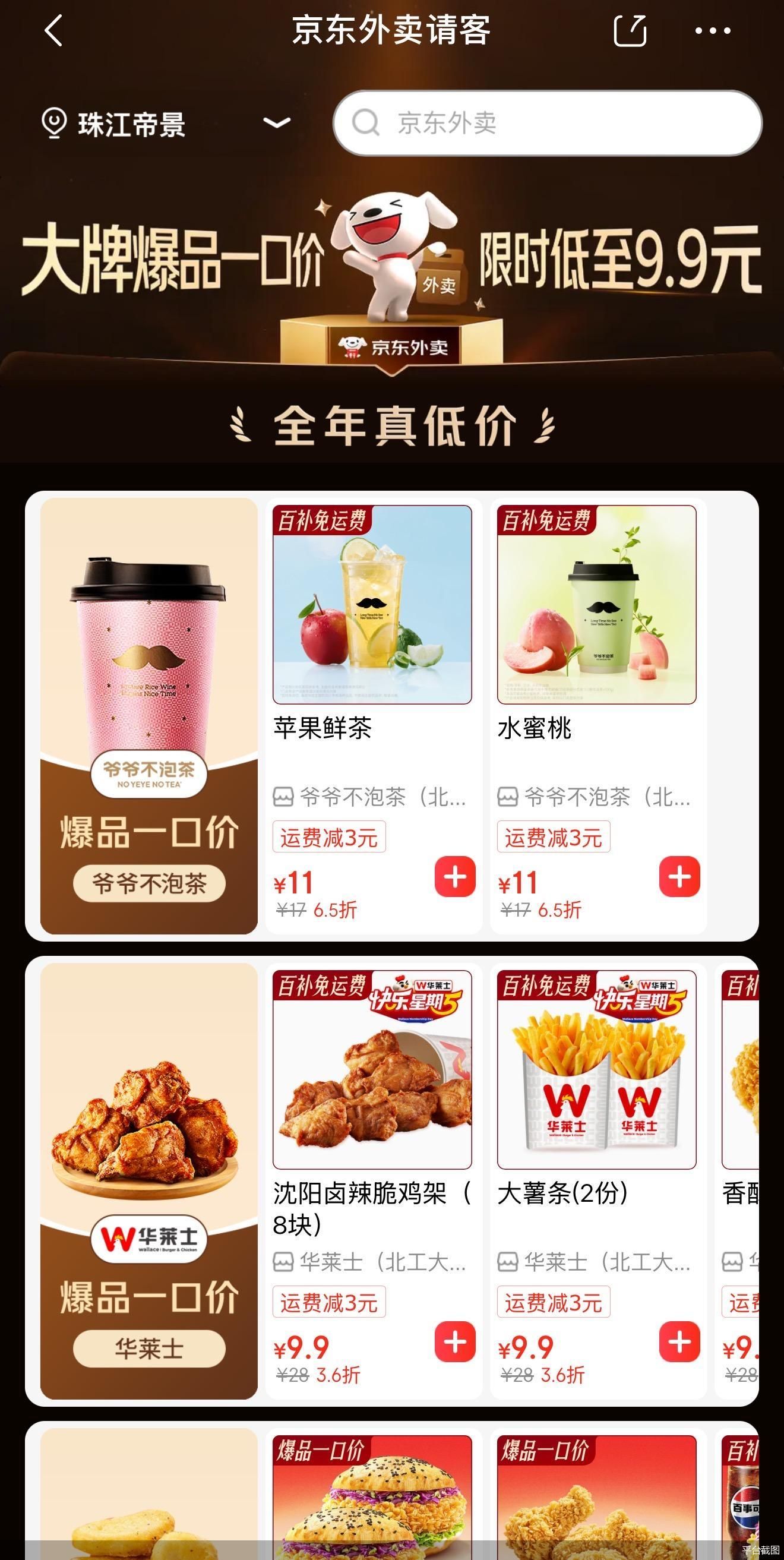This screenshot has height=1560, width=784.
Task: Open the more options (...) menu
Action: pyautogui.click(x=713, y=31)
